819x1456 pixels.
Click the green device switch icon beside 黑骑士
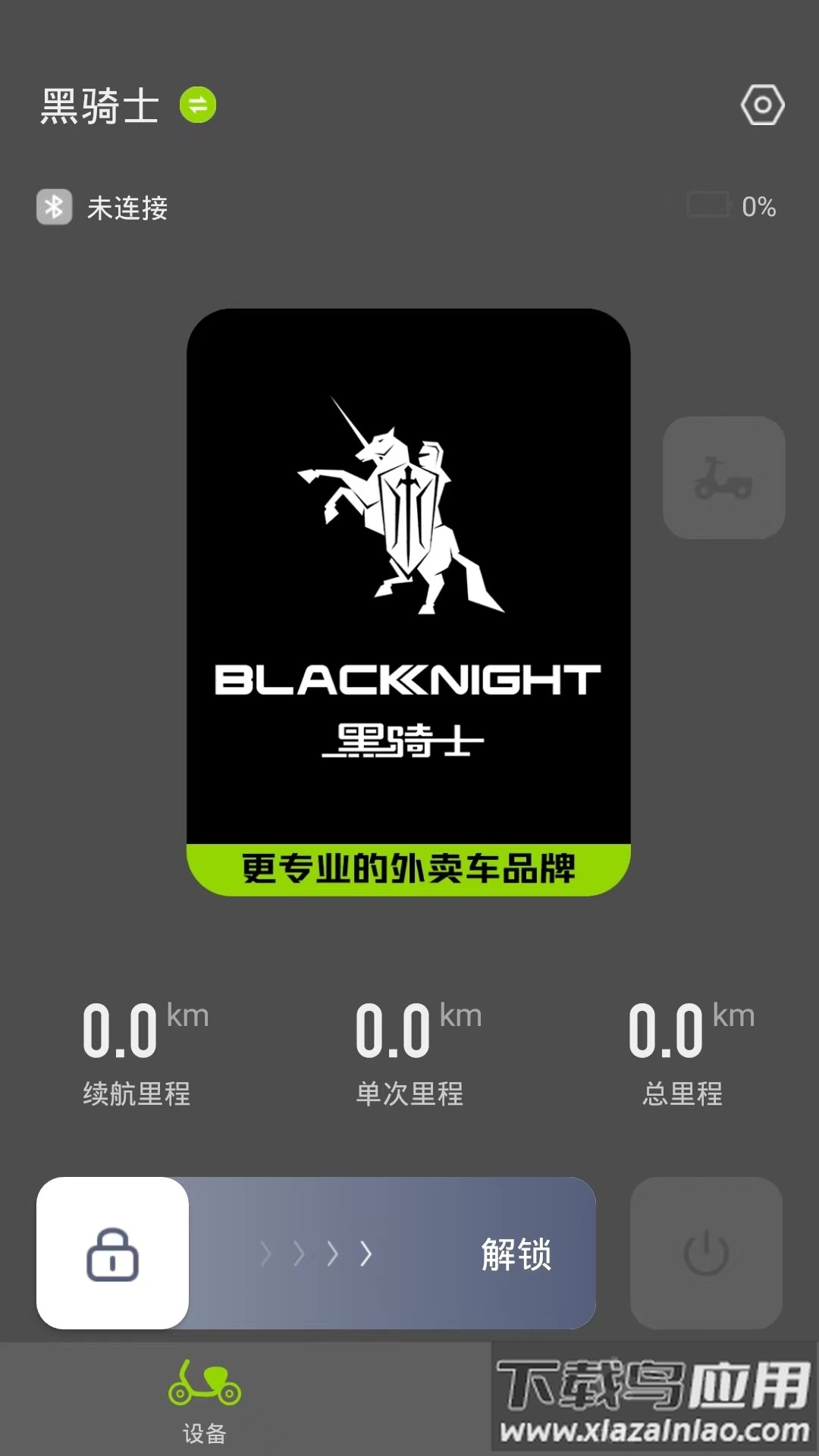tap(196, 105)
